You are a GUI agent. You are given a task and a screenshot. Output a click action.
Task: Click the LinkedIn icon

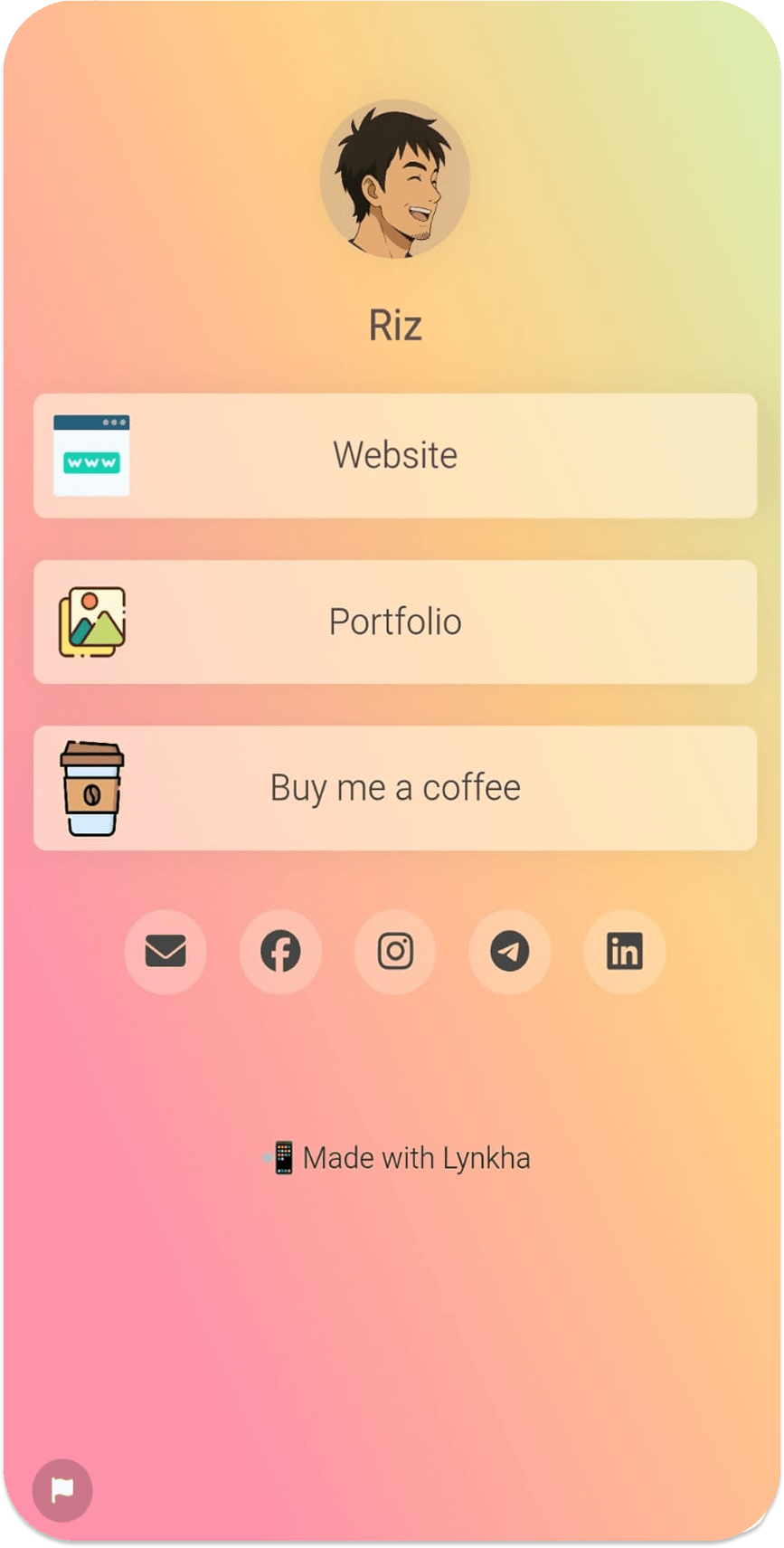[x=625, y=952]
